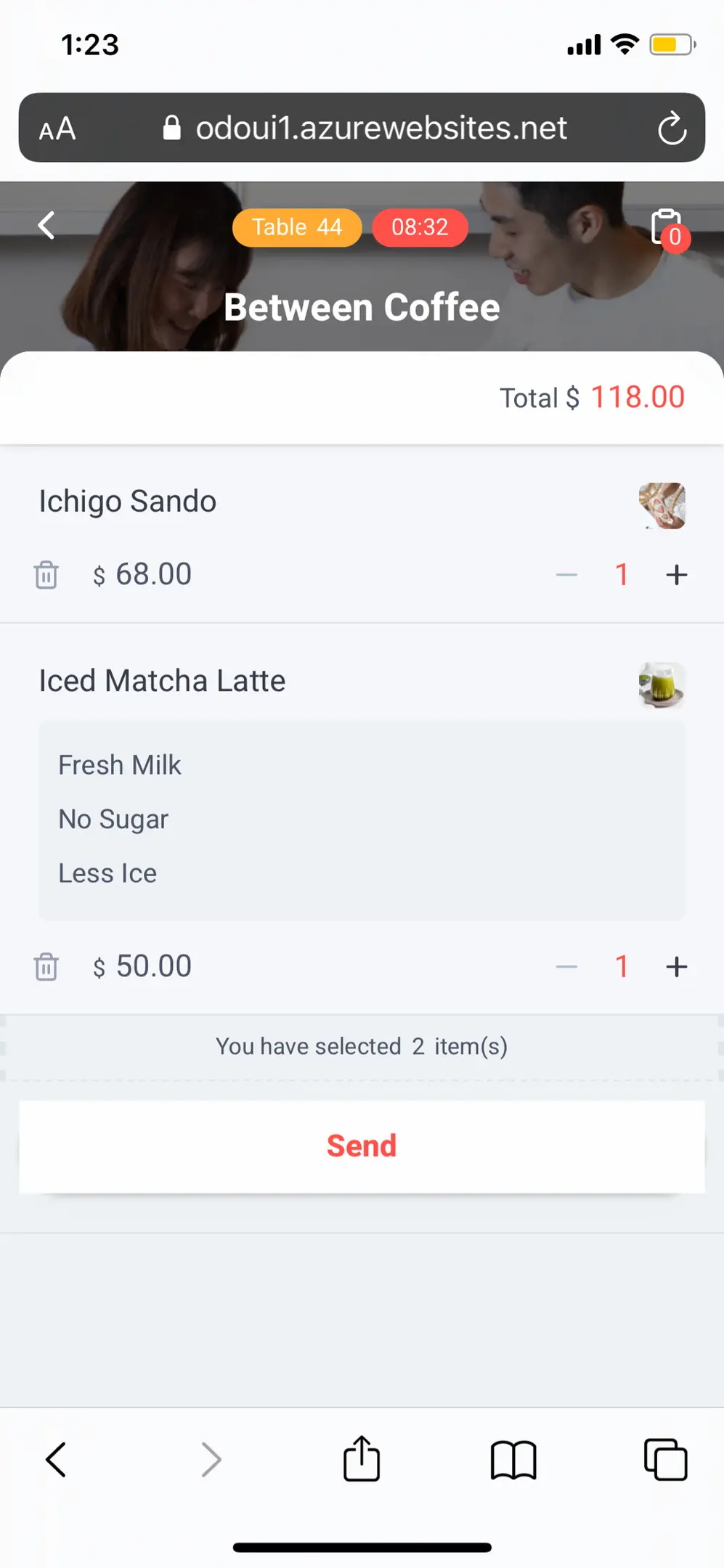Open Safari's share sheet

(x=362, y=1458)
